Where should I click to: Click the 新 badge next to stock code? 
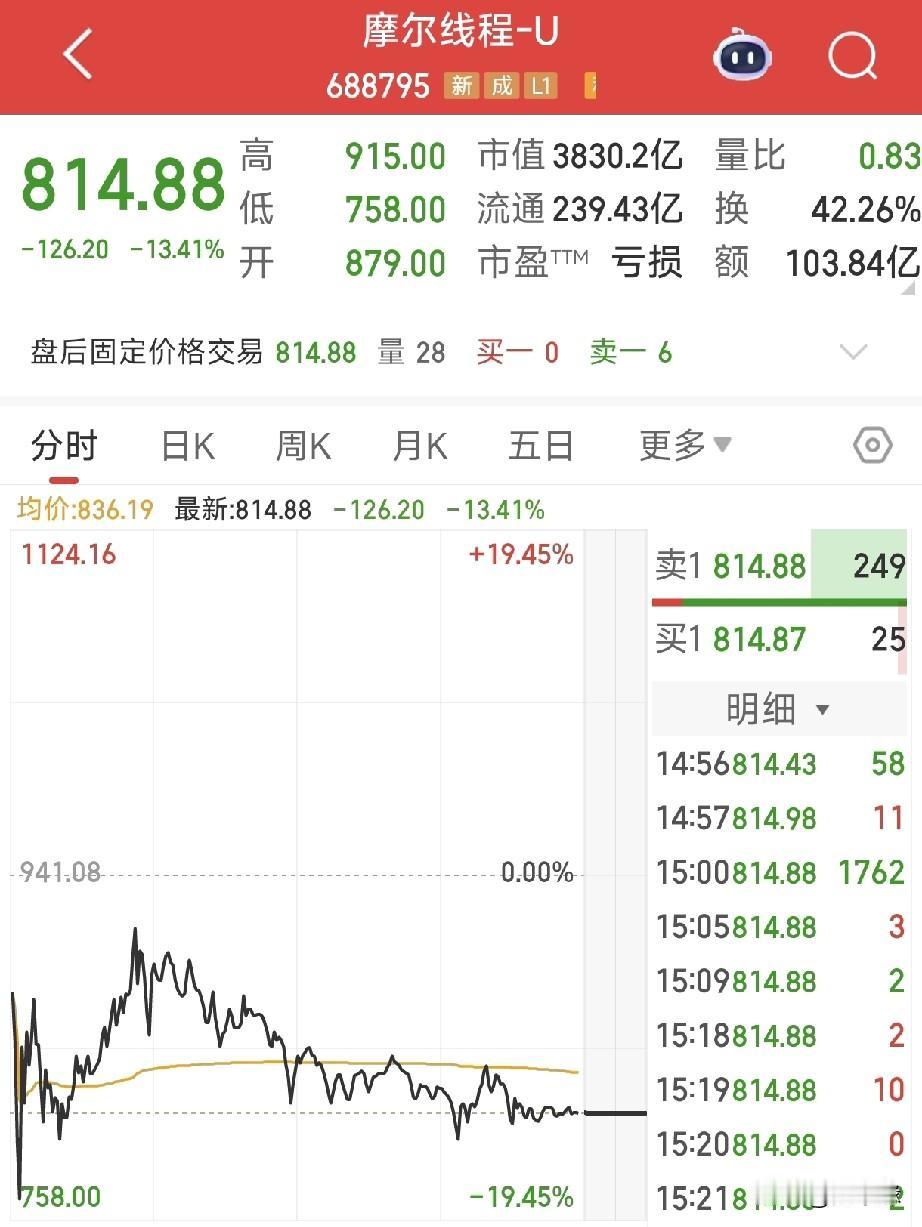point(461,87)
